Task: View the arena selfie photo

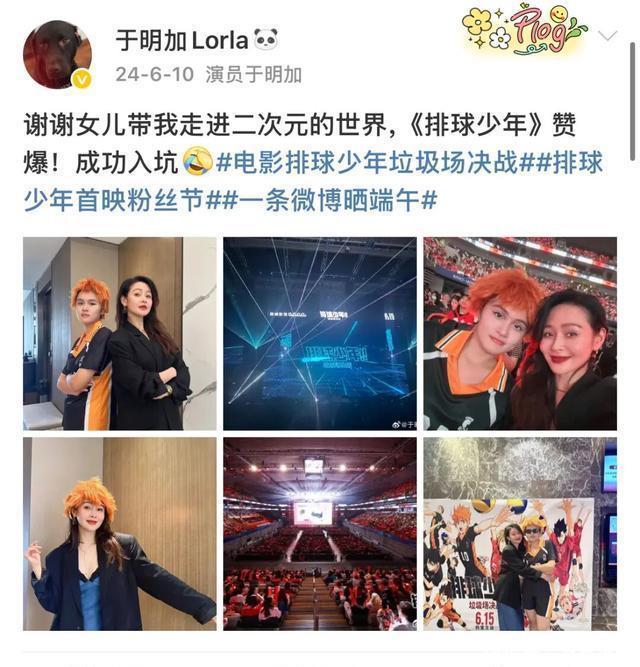Action: point(519,334)
